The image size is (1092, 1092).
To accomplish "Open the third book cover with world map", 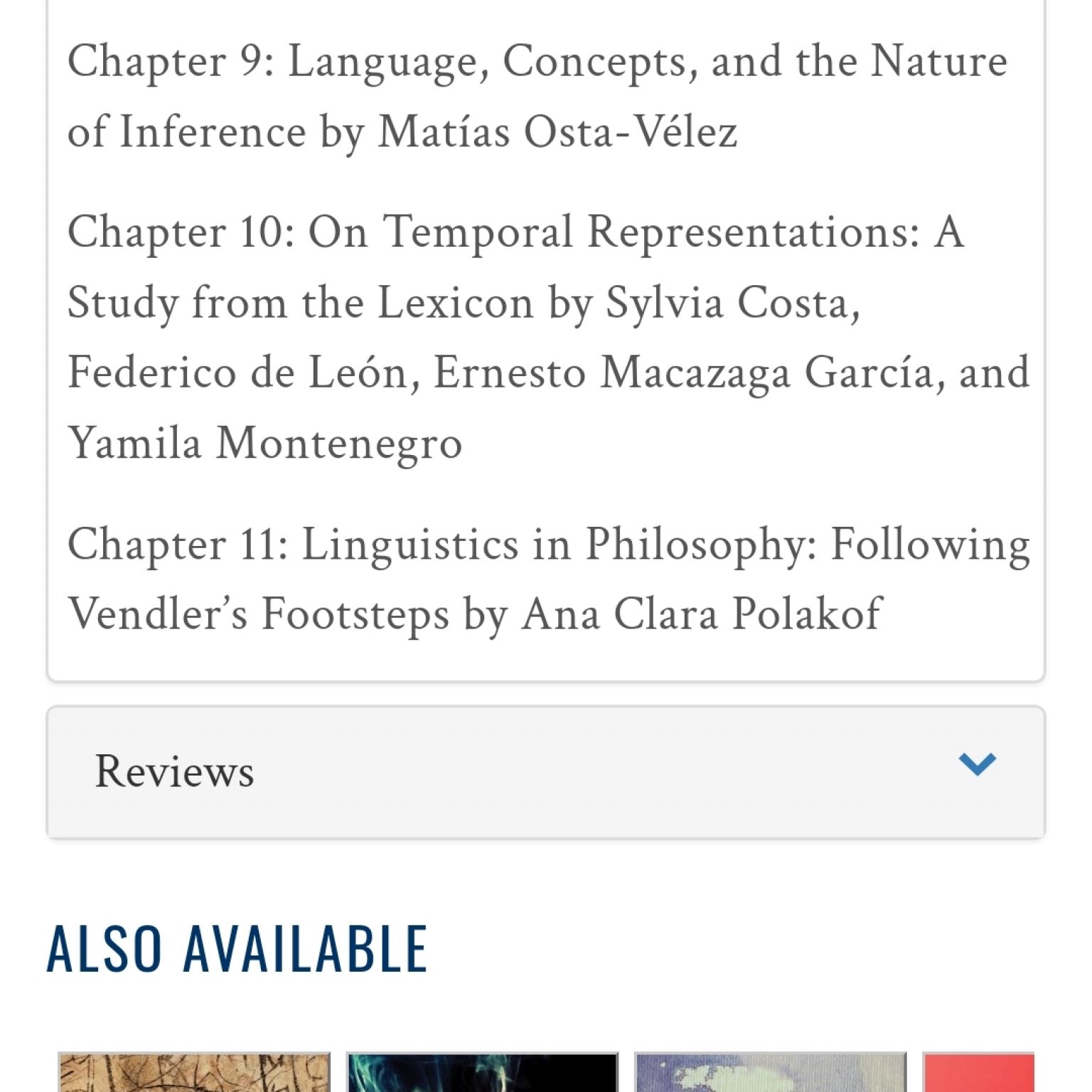I will coord(770,1072).
